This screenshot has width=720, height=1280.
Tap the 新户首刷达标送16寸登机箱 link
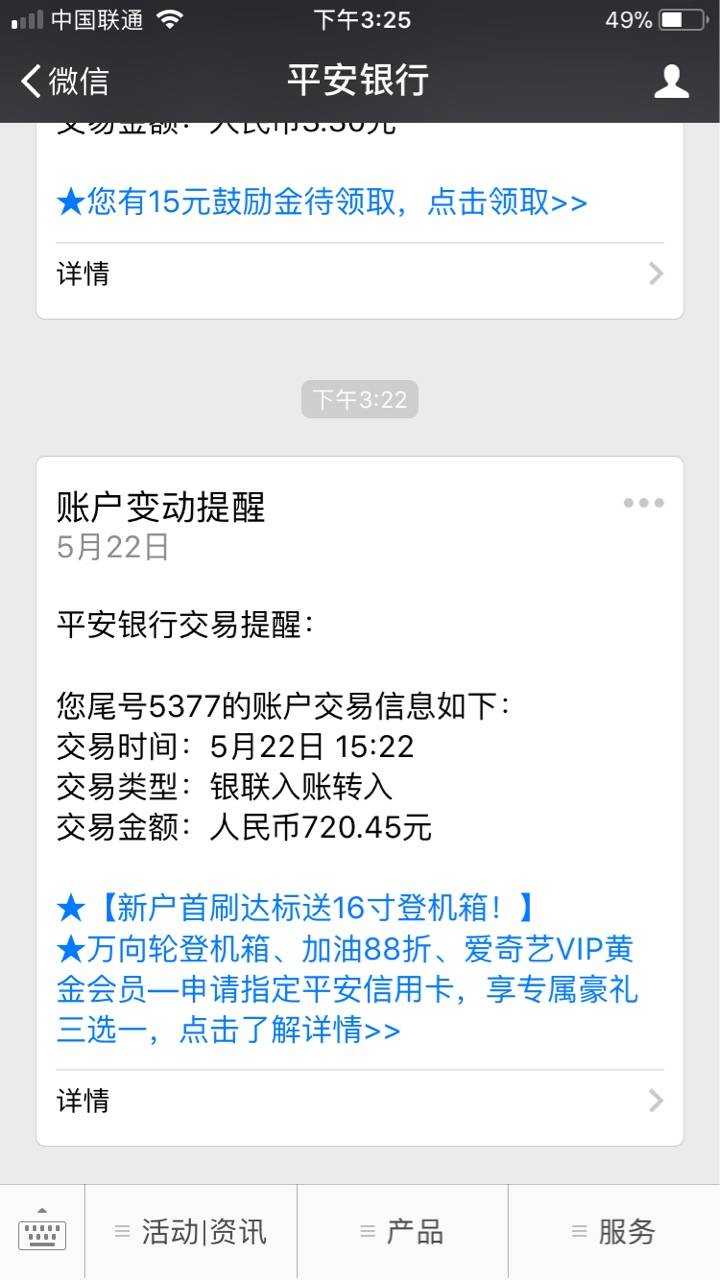click(x=296, y=908)
